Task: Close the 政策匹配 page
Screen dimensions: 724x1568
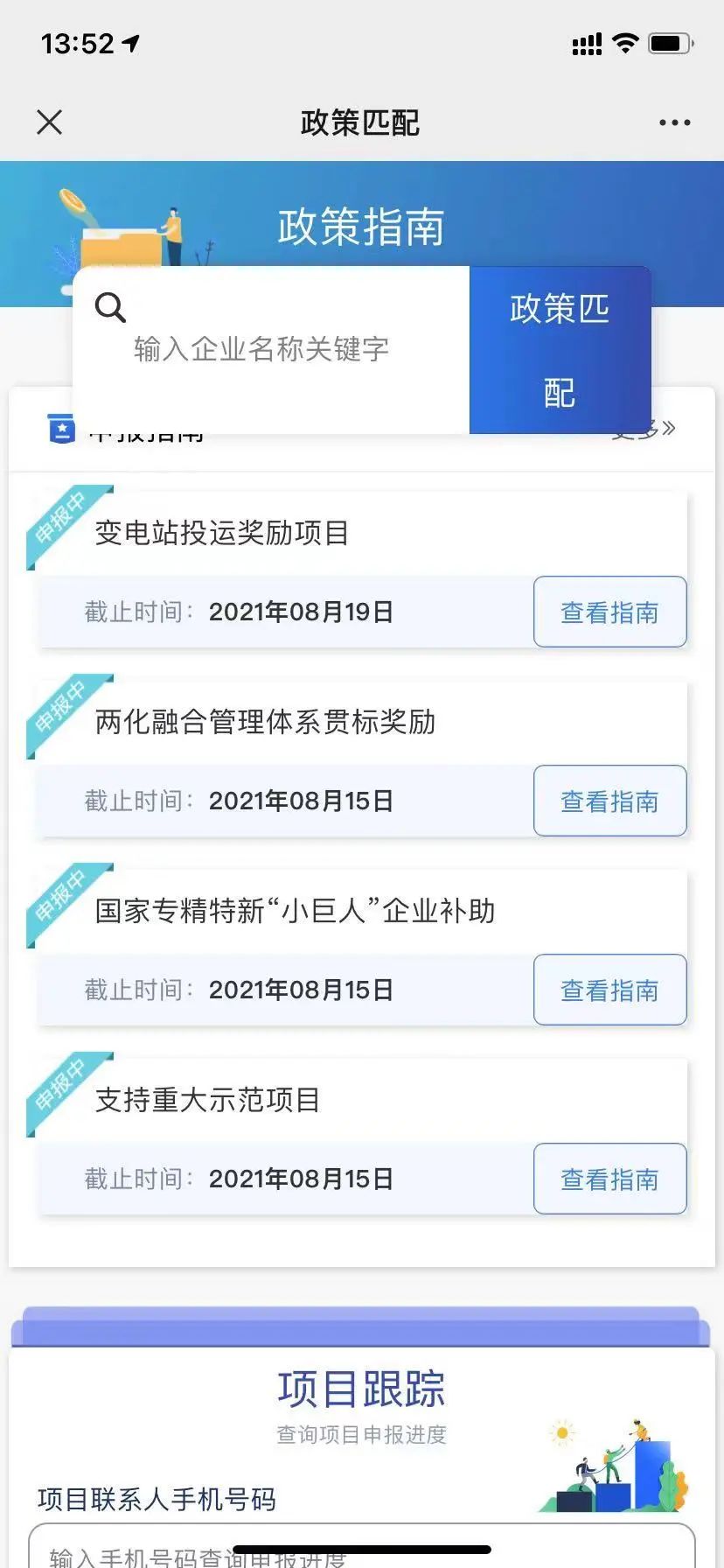Action: pyautogui.click(x=50, y=122)
